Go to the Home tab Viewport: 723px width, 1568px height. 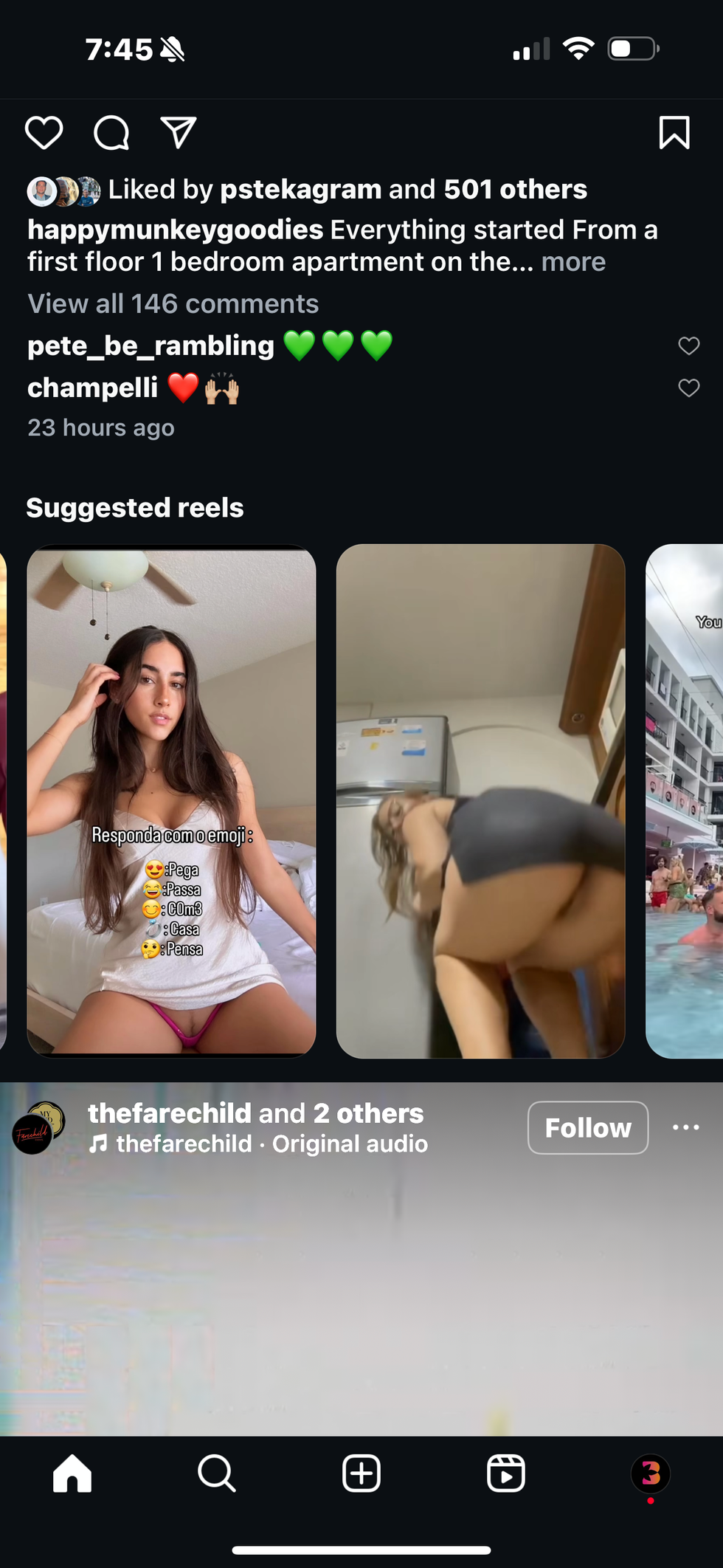point(72,1474)
